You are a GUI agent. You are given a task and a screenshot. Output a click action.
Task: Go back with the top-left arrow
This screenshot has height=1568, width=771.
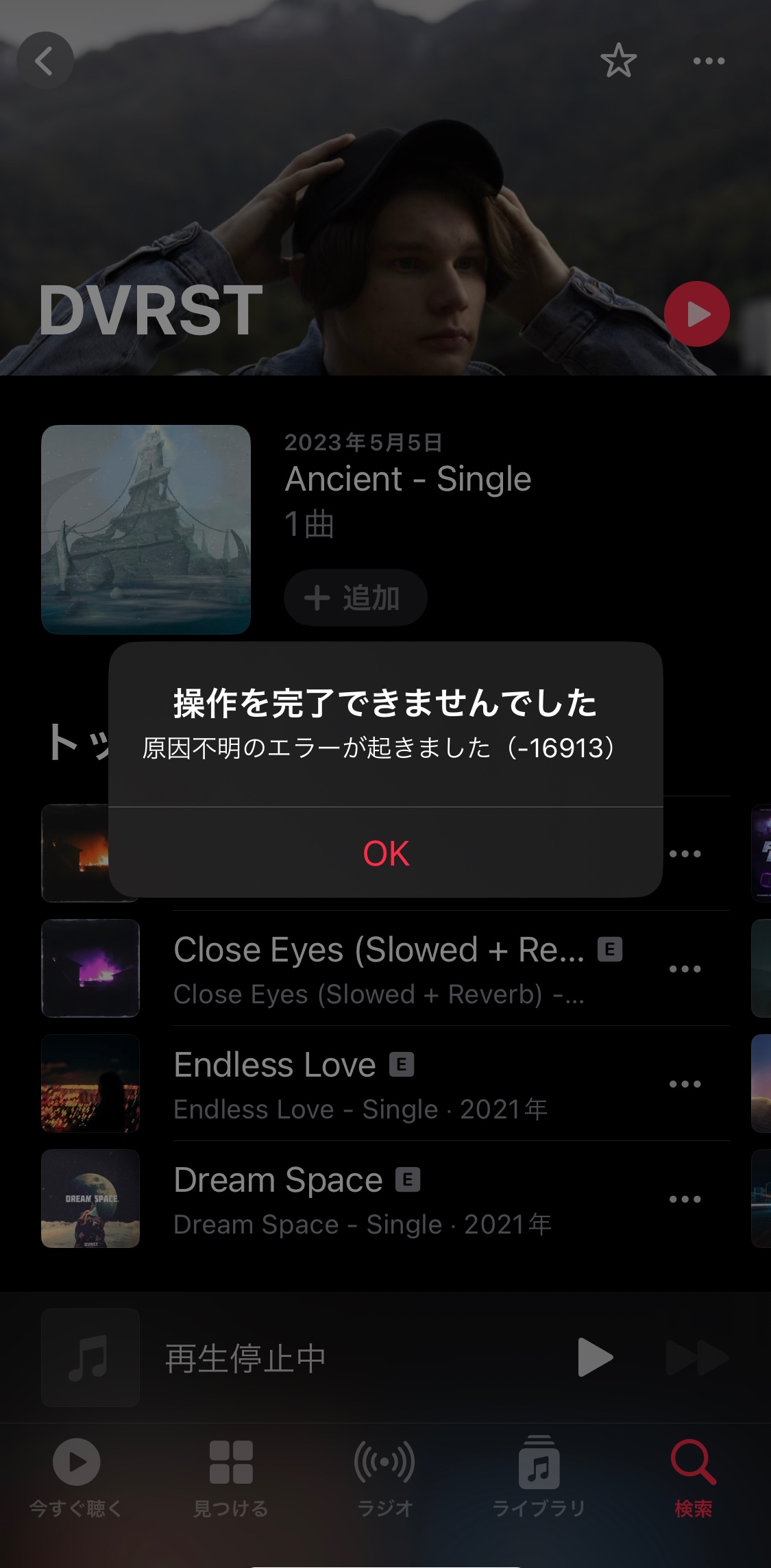[x=45, y=61]
